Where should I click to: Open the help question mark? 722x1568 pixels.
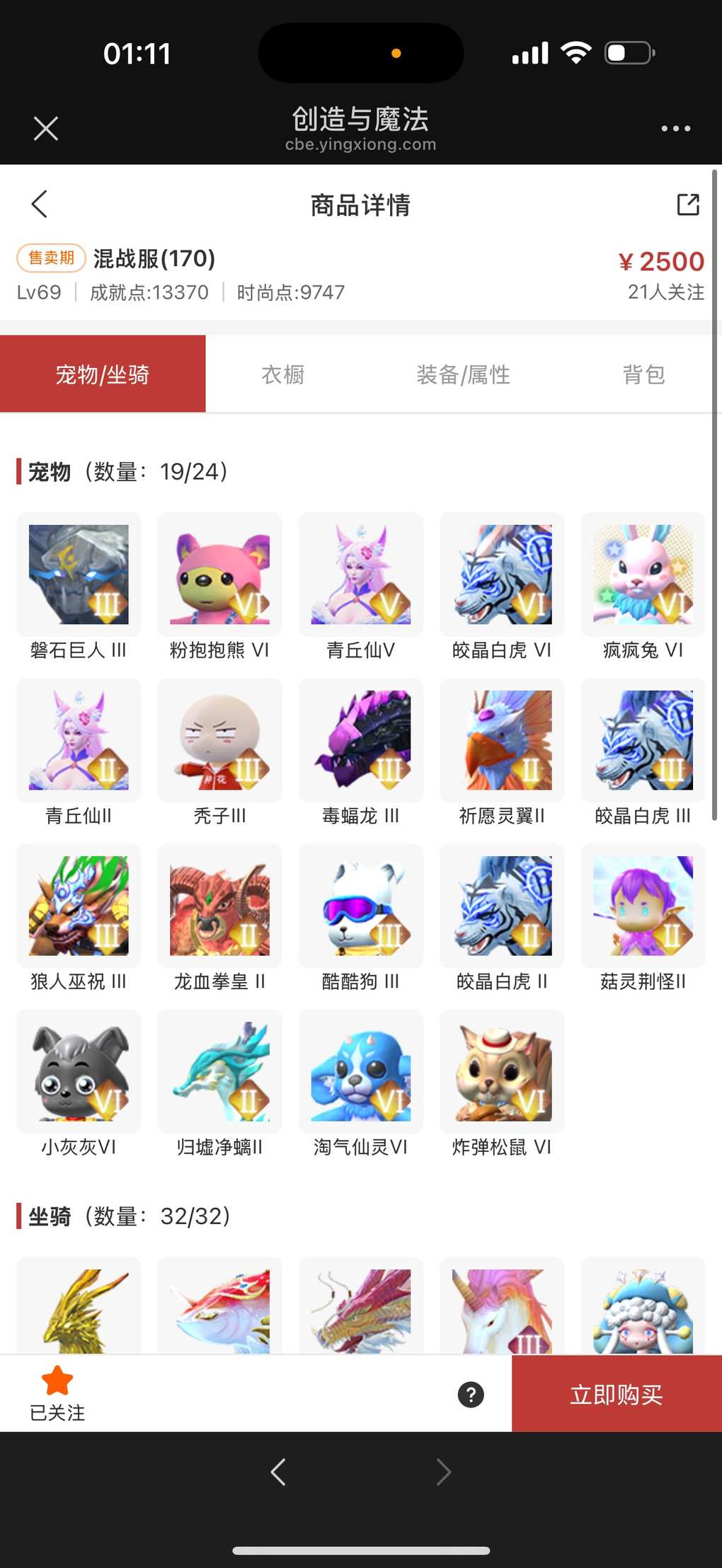pos(471,1395)
